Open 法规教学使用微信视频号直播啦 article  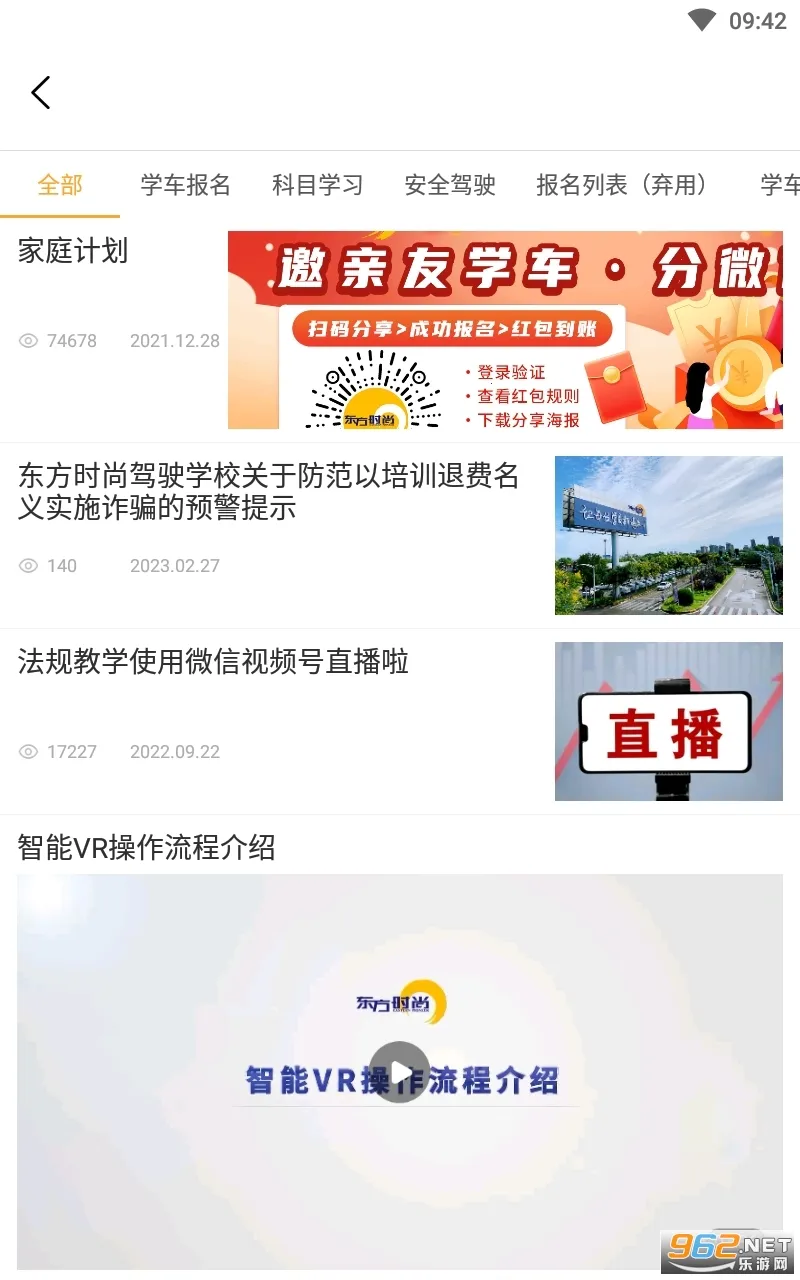point(214,662)
